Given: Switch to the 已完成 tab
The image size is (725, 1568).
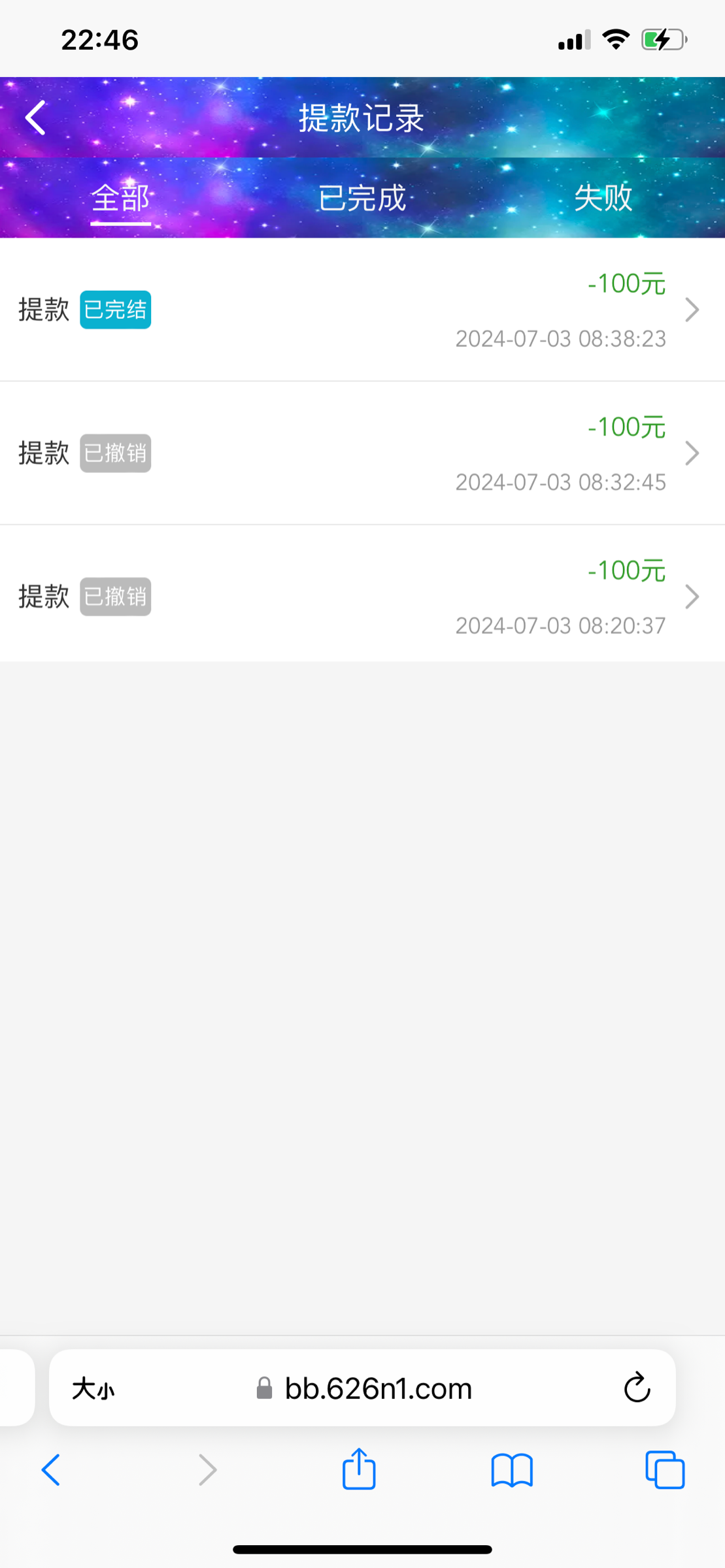Looking at the screenshot, I should (362, 197).
